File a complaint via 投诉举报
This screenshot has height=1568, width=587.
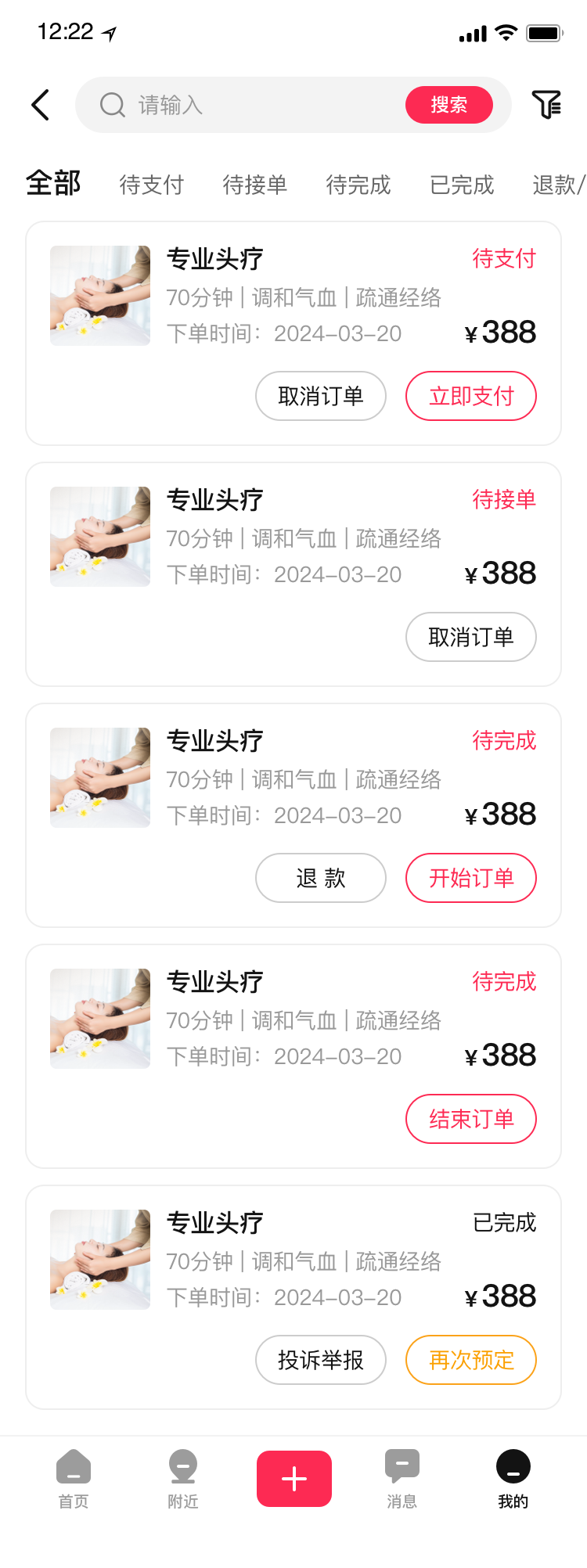click(321, 1360)
